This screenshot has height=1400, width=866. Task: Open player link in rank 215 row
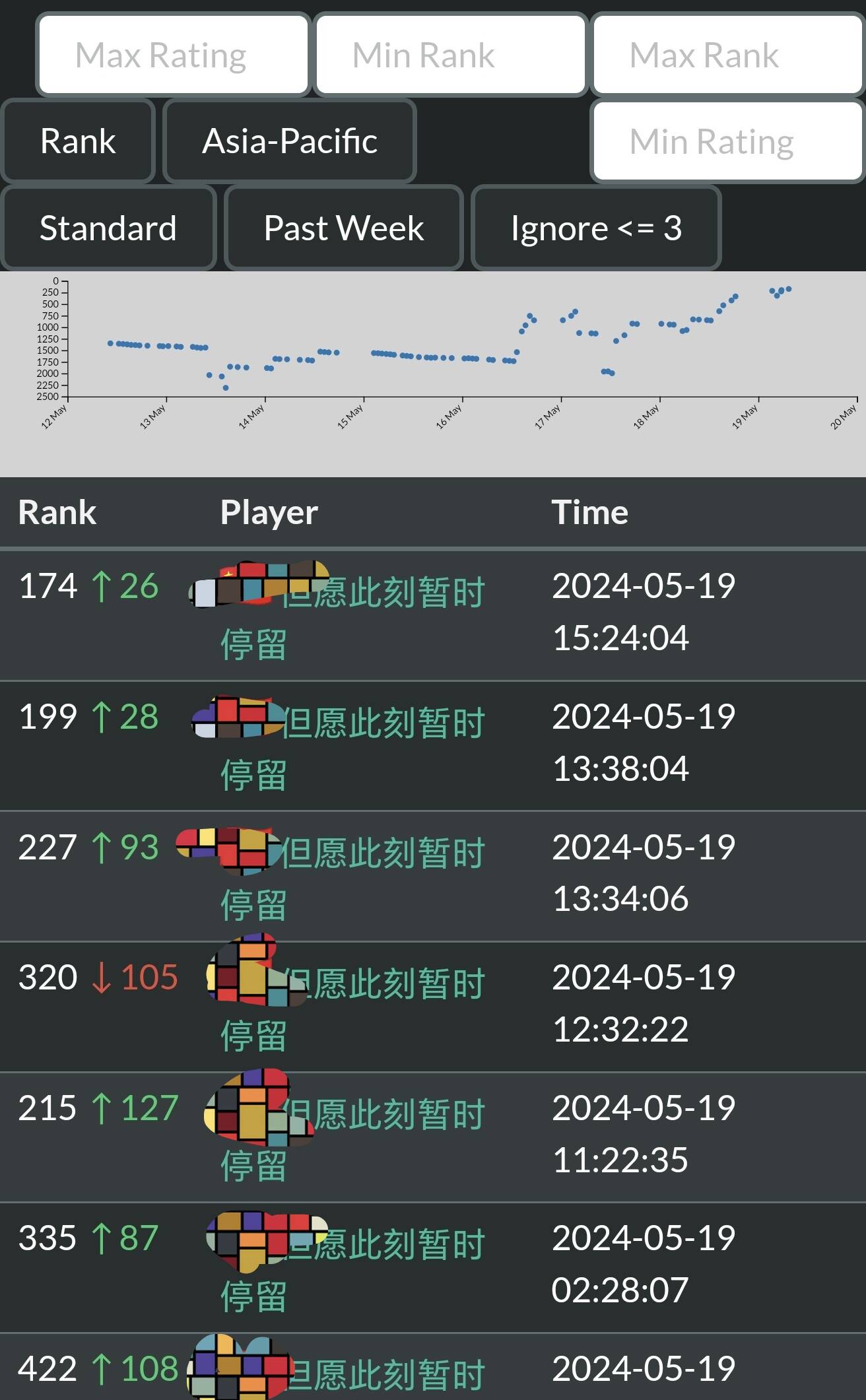(x=352, y=1139)
